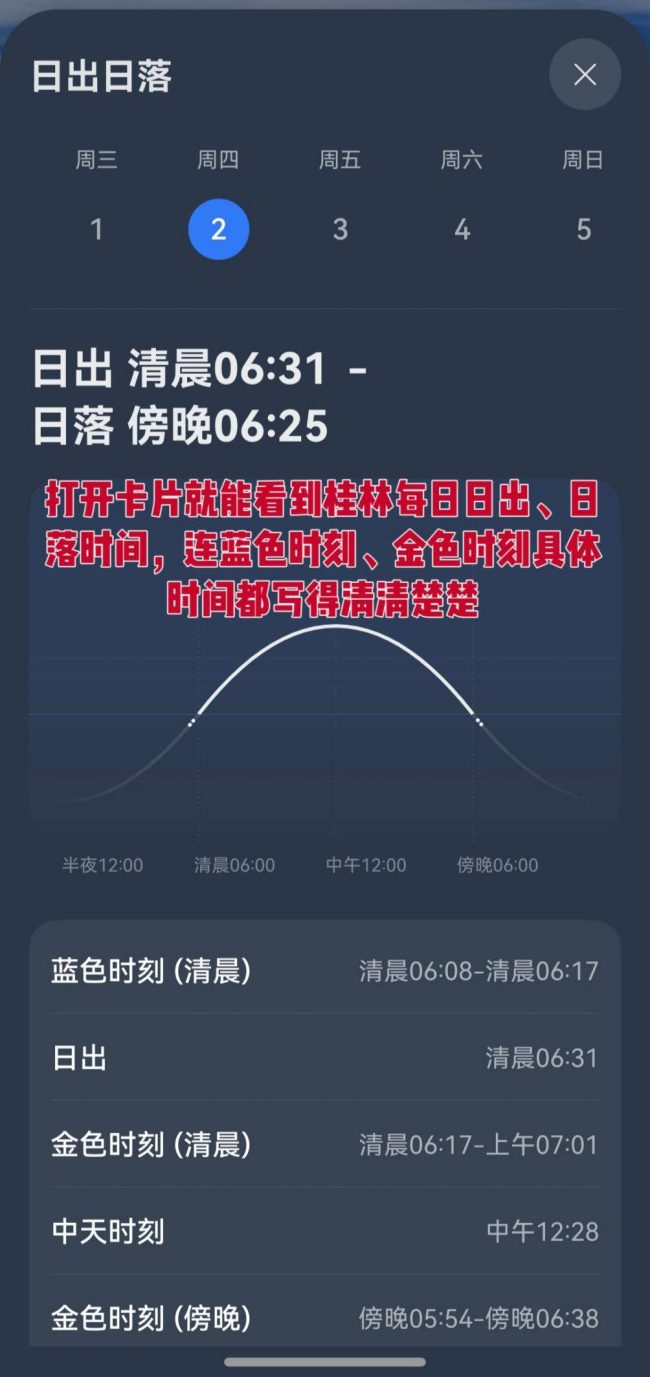The image size is (650, 1377).
Task: Select 周三 day 1
Action: [x=97, y=229]
